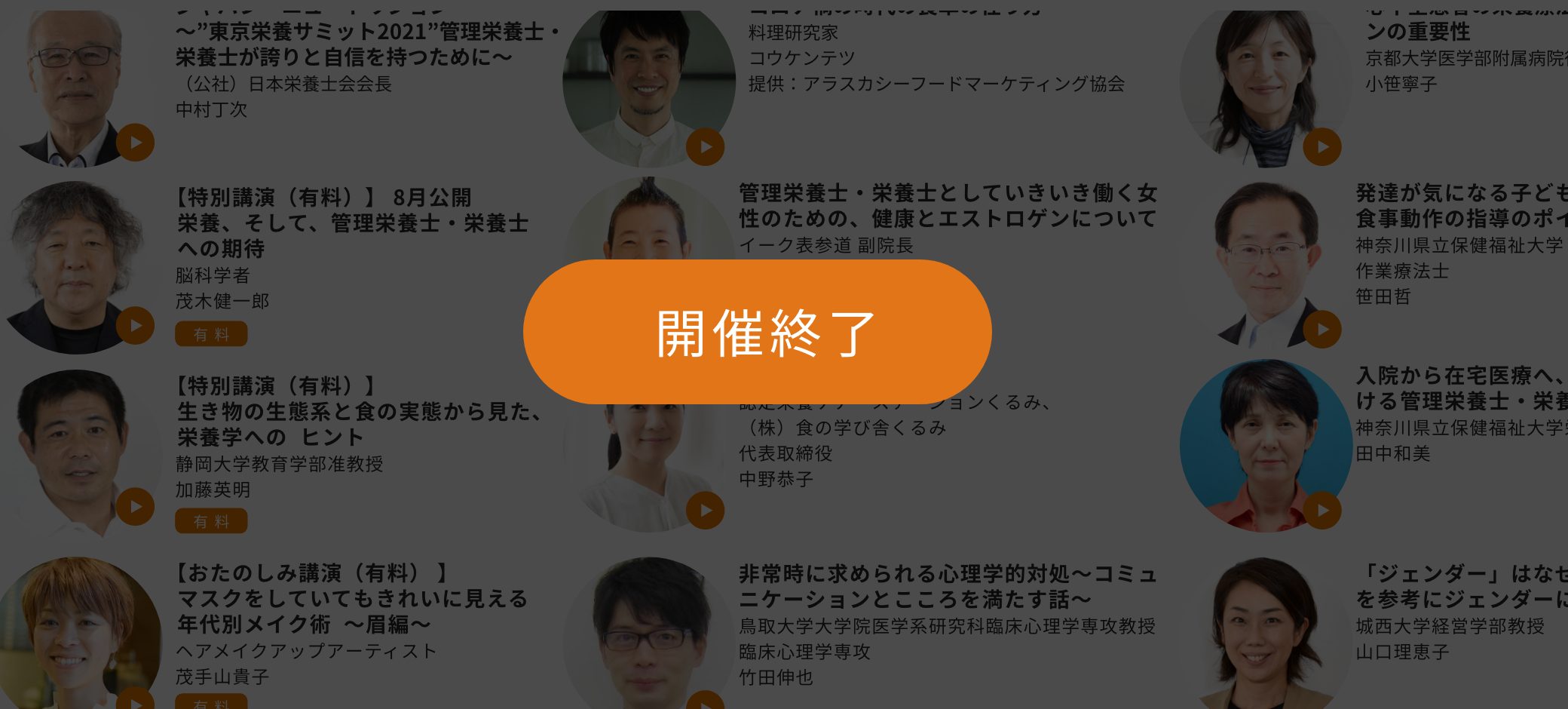Screen dimensions: 1568x709
Task: Open 山口理恵子's gender lecture
Action: pyautogui.click(x=1461, y=587)
